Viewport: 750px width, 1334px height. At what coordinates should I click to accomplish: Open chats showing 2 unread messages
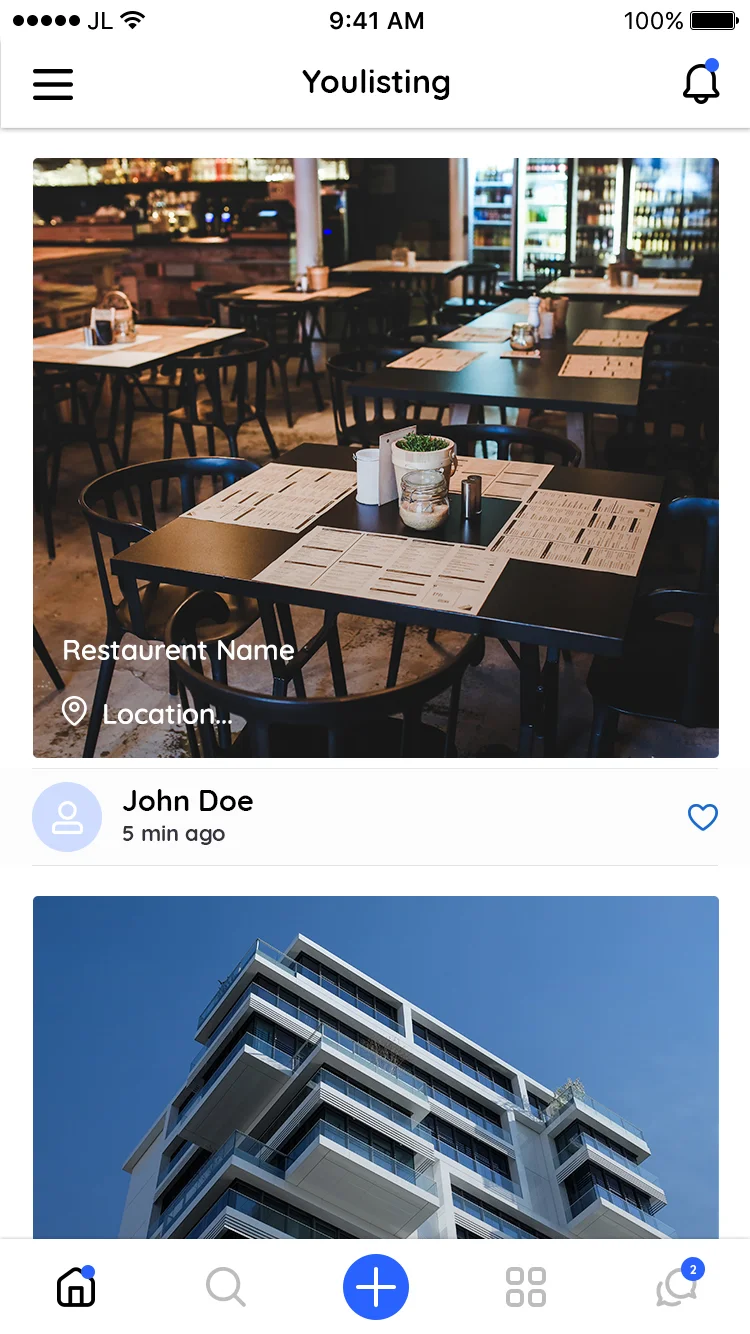pyautogui.click(x=675, y=1290)
